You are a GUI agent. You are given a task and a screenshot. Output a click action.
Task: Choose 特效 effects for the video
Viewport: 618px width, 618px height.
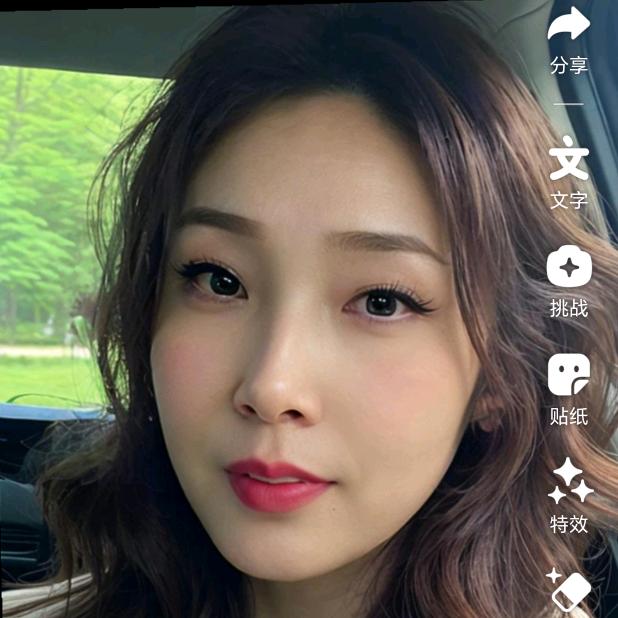tap(568, 483)
